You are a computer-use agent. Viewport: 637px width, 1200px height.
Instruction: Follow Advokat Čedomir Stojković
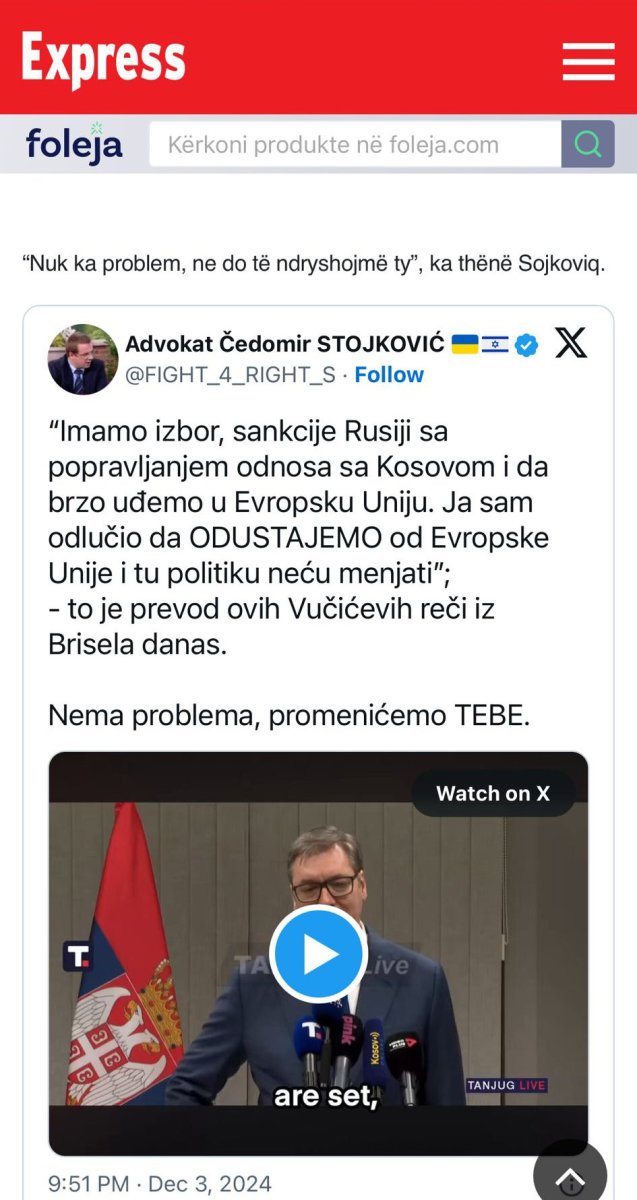[x=389, y=375]
